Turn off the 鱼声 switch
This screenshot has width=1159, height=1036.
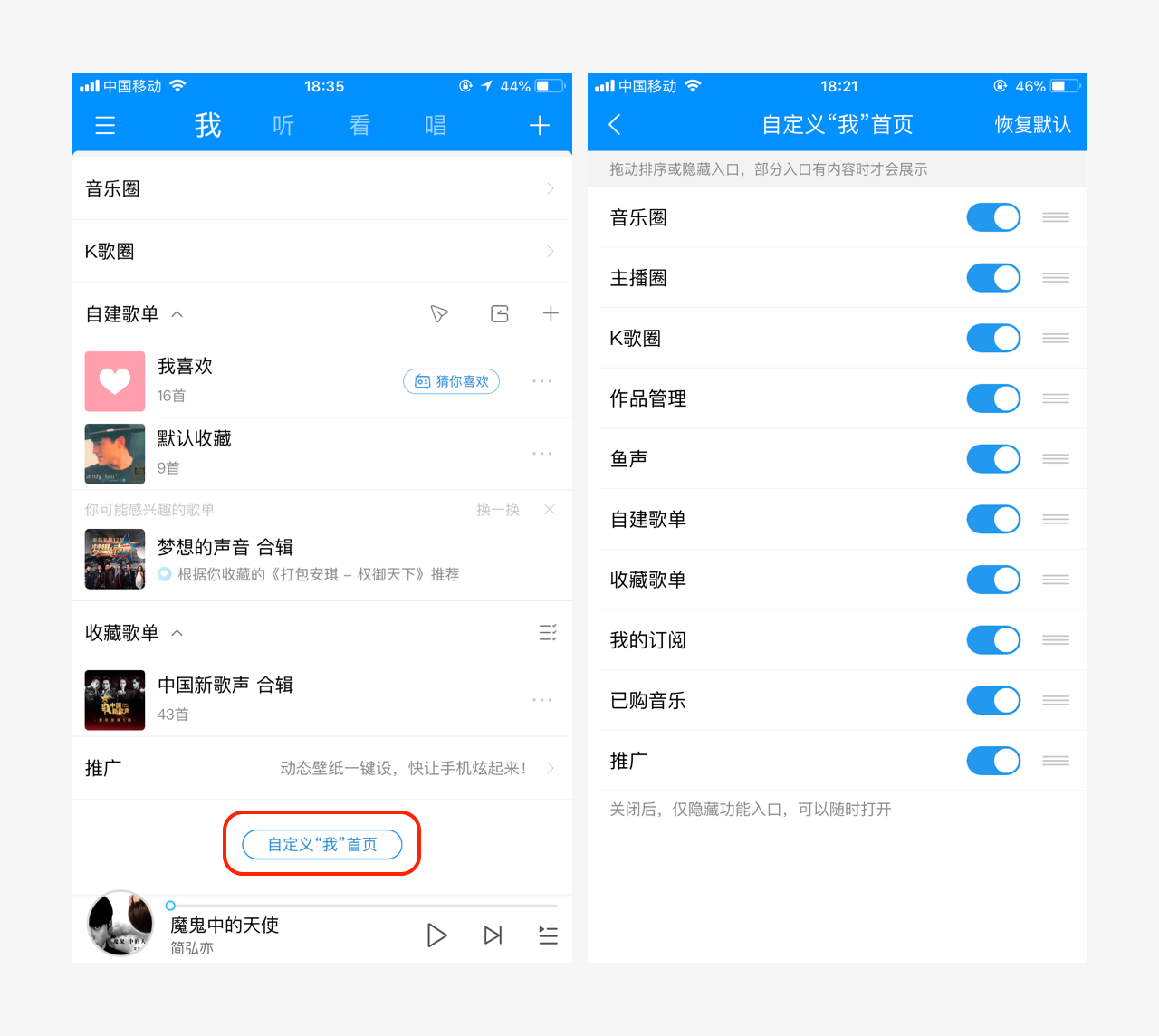993,459
